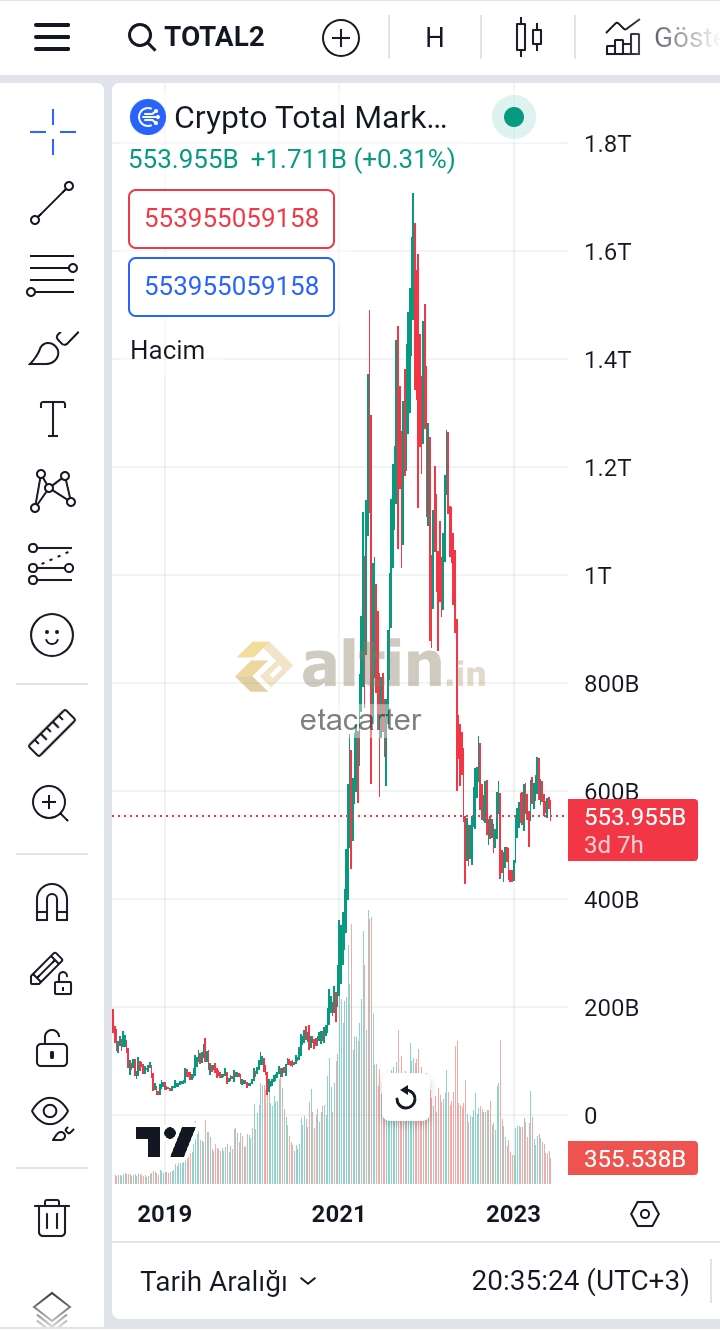Toggle magnet mode

(52, 902)
